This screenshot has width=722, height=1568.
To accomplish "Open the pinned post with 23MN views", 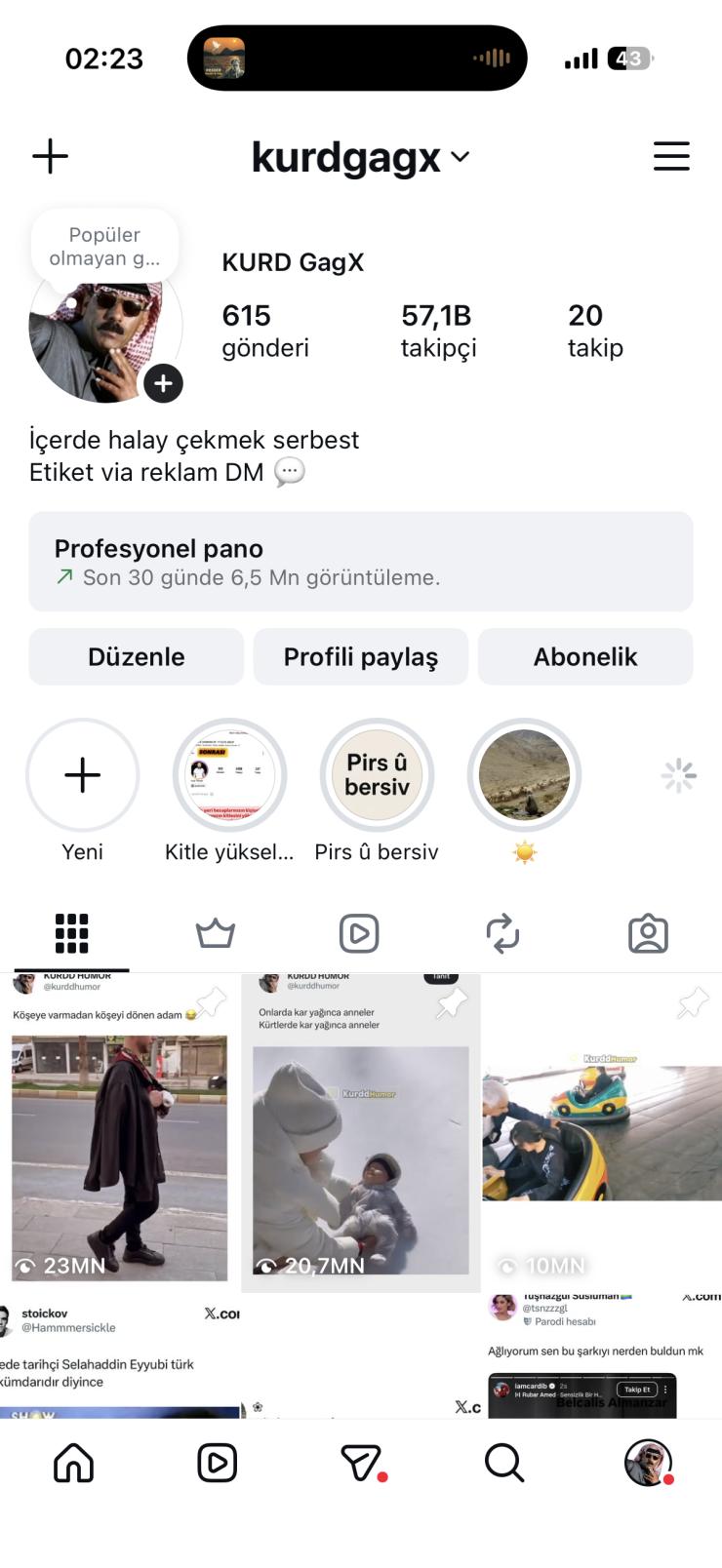I will click(x=119, y=1131).
